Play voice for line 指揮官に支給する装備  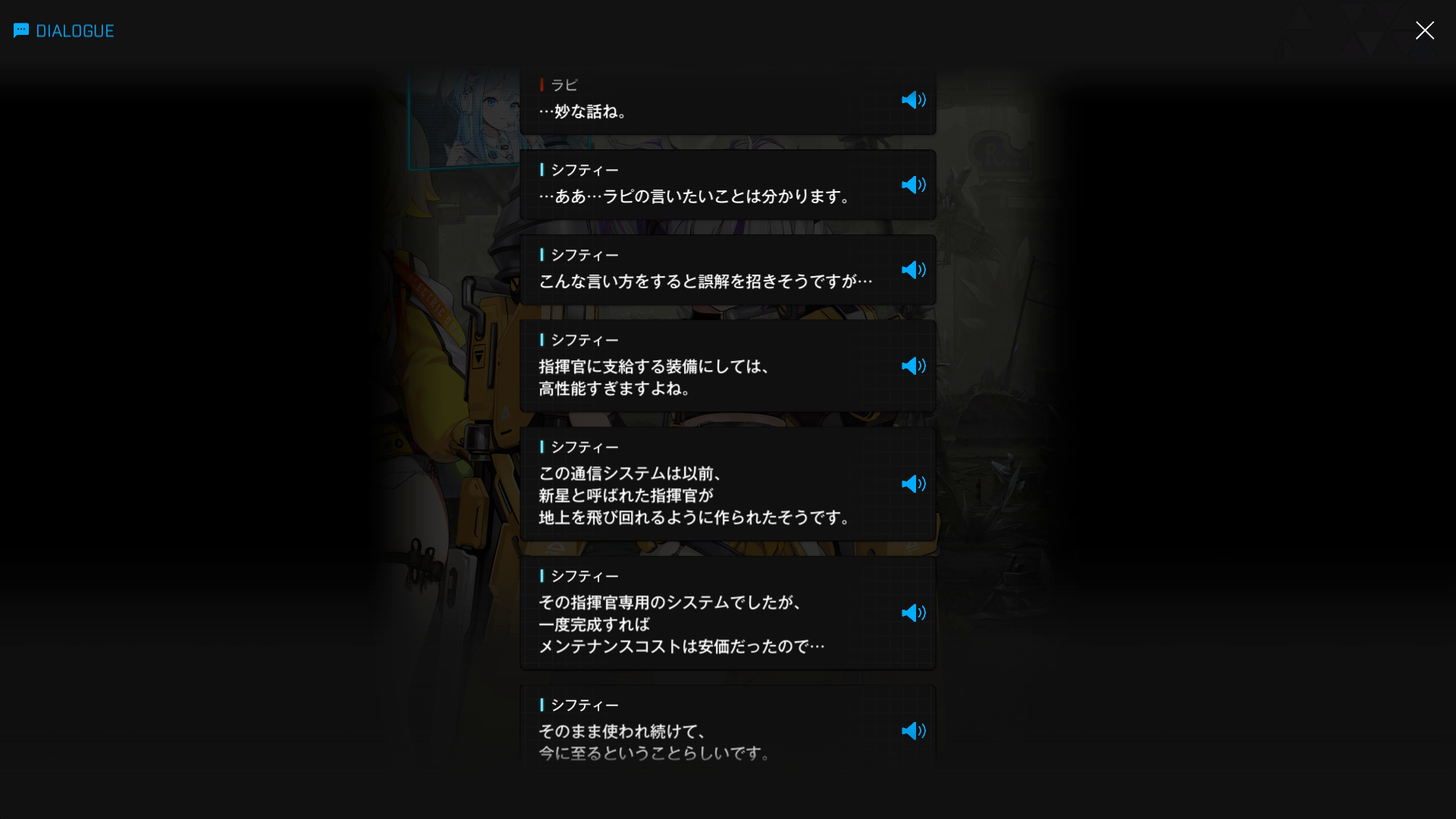click(913, 366)
